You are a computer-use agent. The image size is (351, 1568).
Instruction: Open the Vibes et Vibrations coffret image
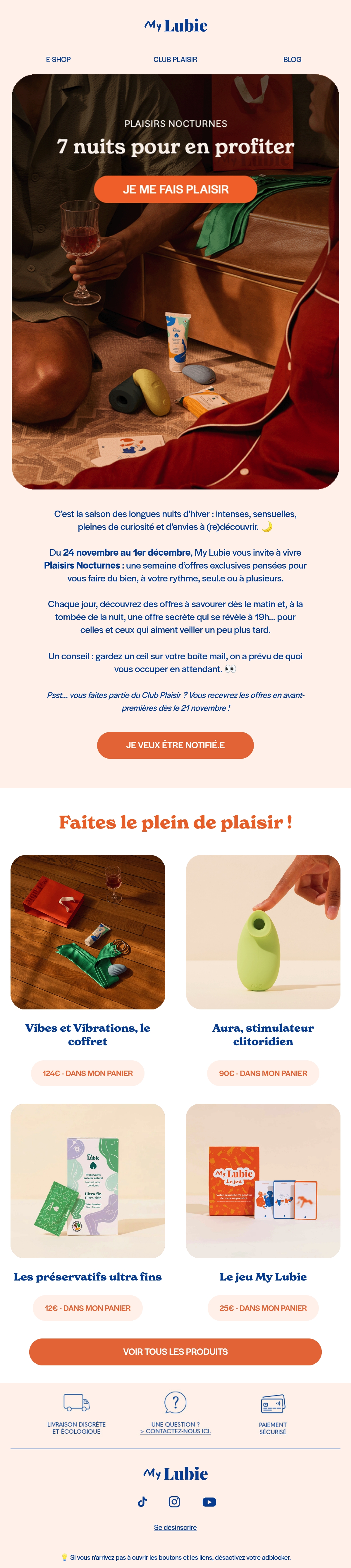point(87,932)
